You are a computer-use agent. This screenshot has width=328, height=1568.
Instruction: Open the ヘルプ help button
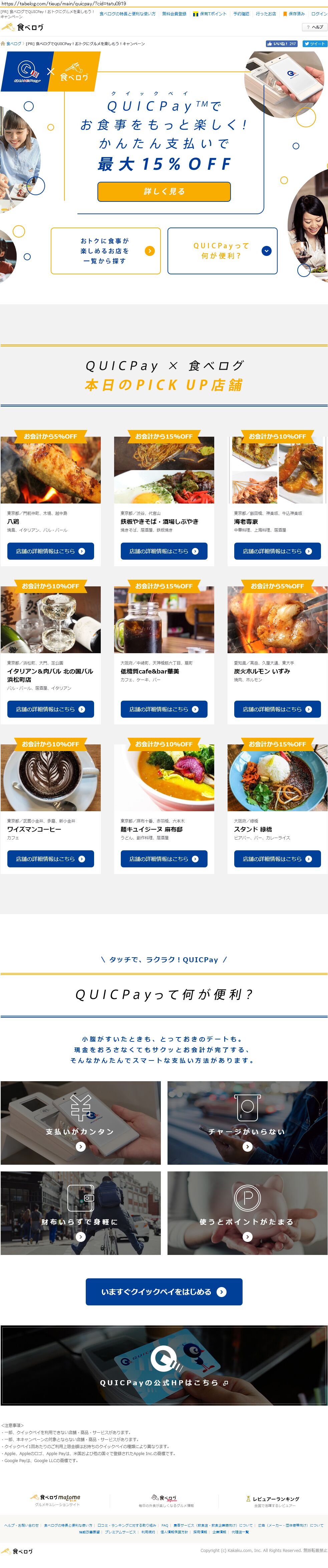click(x=315, y=27)
